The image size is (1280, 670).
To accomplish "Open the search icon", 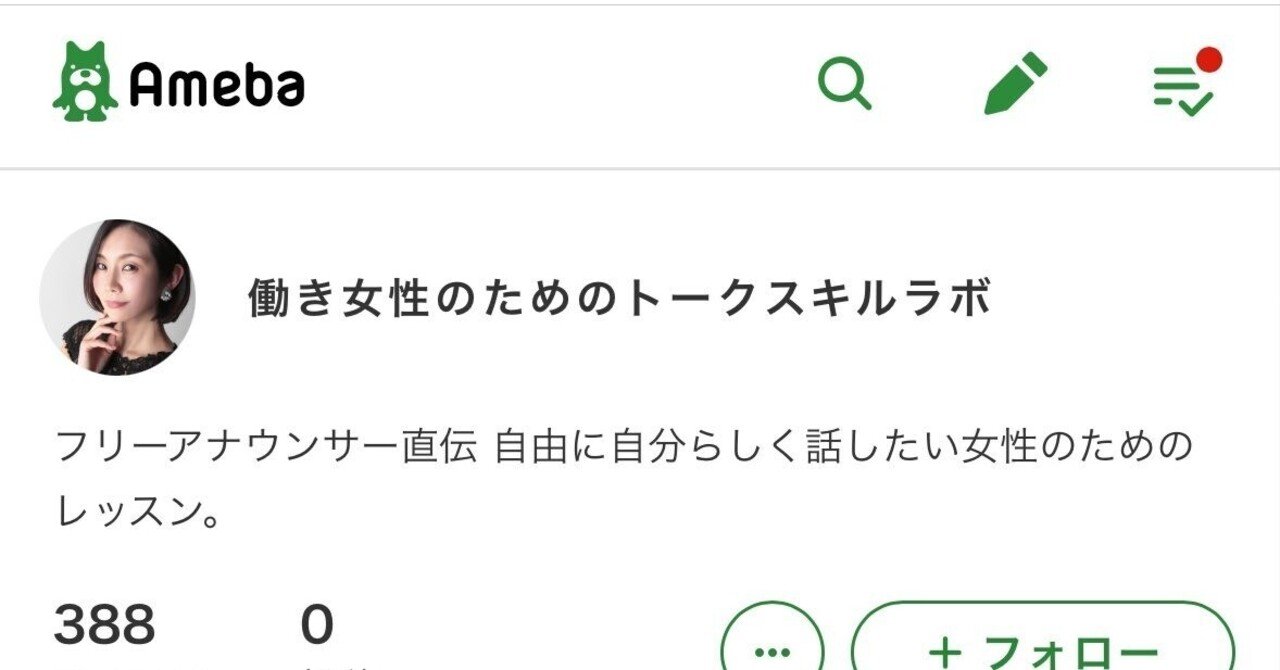I will 845,84.
